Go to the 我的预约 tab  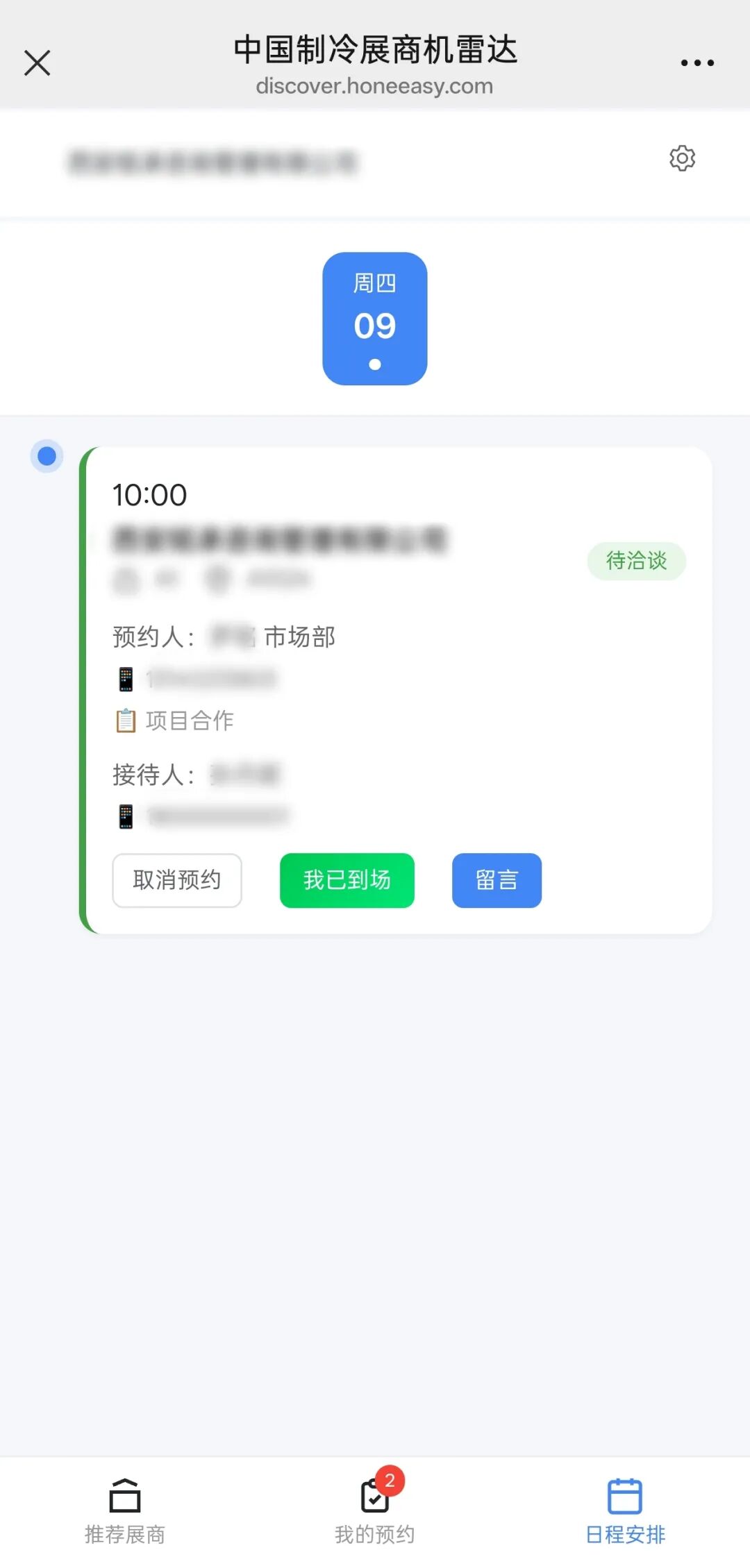click(375, 1510)
